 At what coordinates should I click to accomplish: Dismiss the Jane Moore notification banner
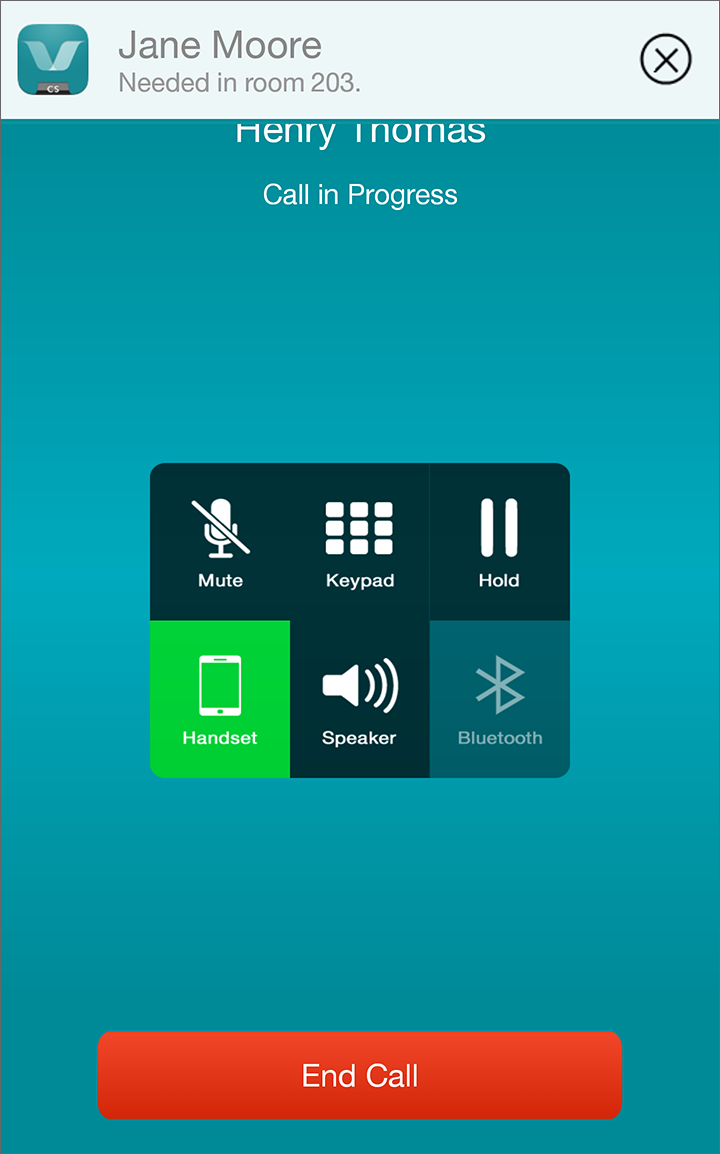click(x=665, y=60)
